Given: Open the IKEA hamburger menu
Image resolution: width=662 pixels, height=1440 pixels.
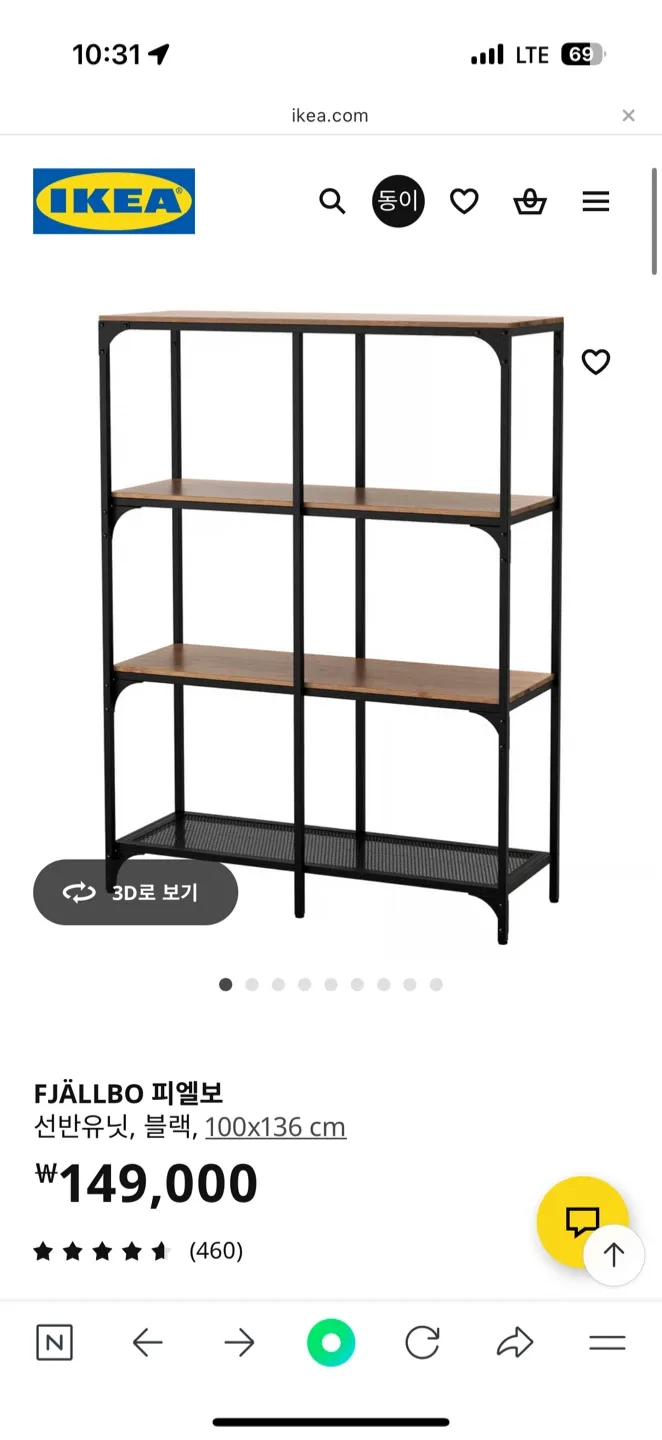Looking at the screenshot, I should (596, 202).
